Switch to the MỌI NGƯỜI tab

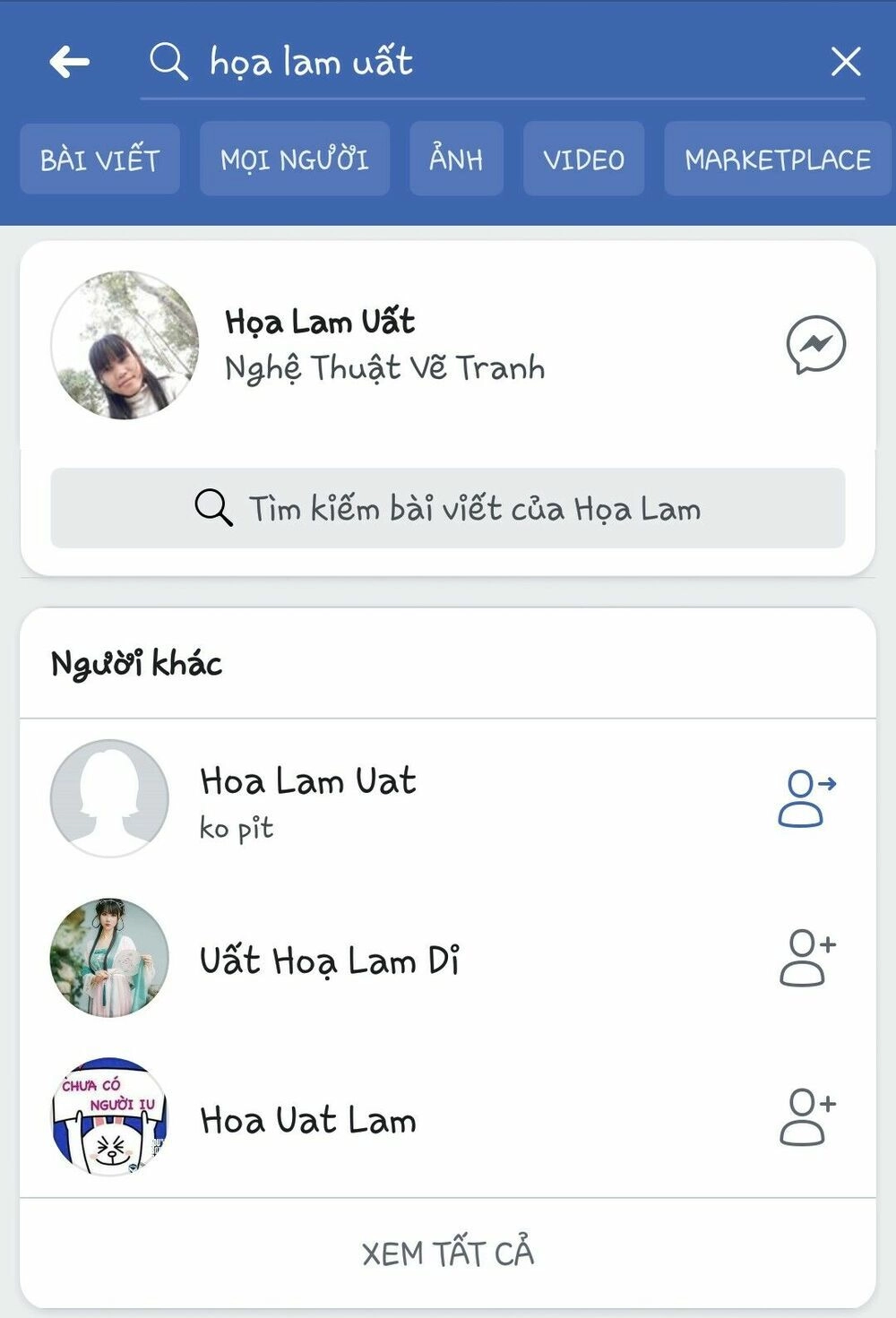pyautogui.click(x=294, y=159)
